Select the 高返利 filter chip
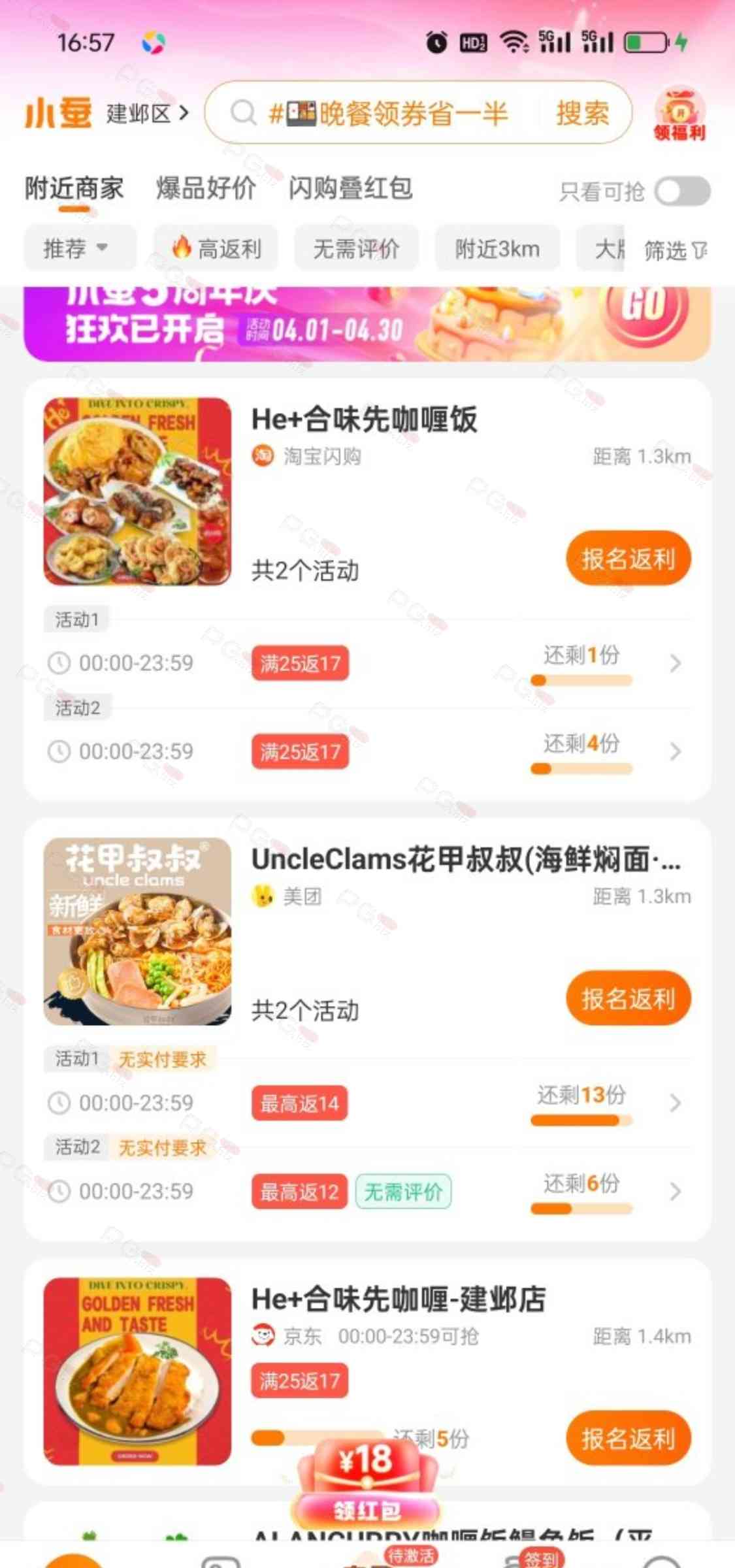 [217, 248]
